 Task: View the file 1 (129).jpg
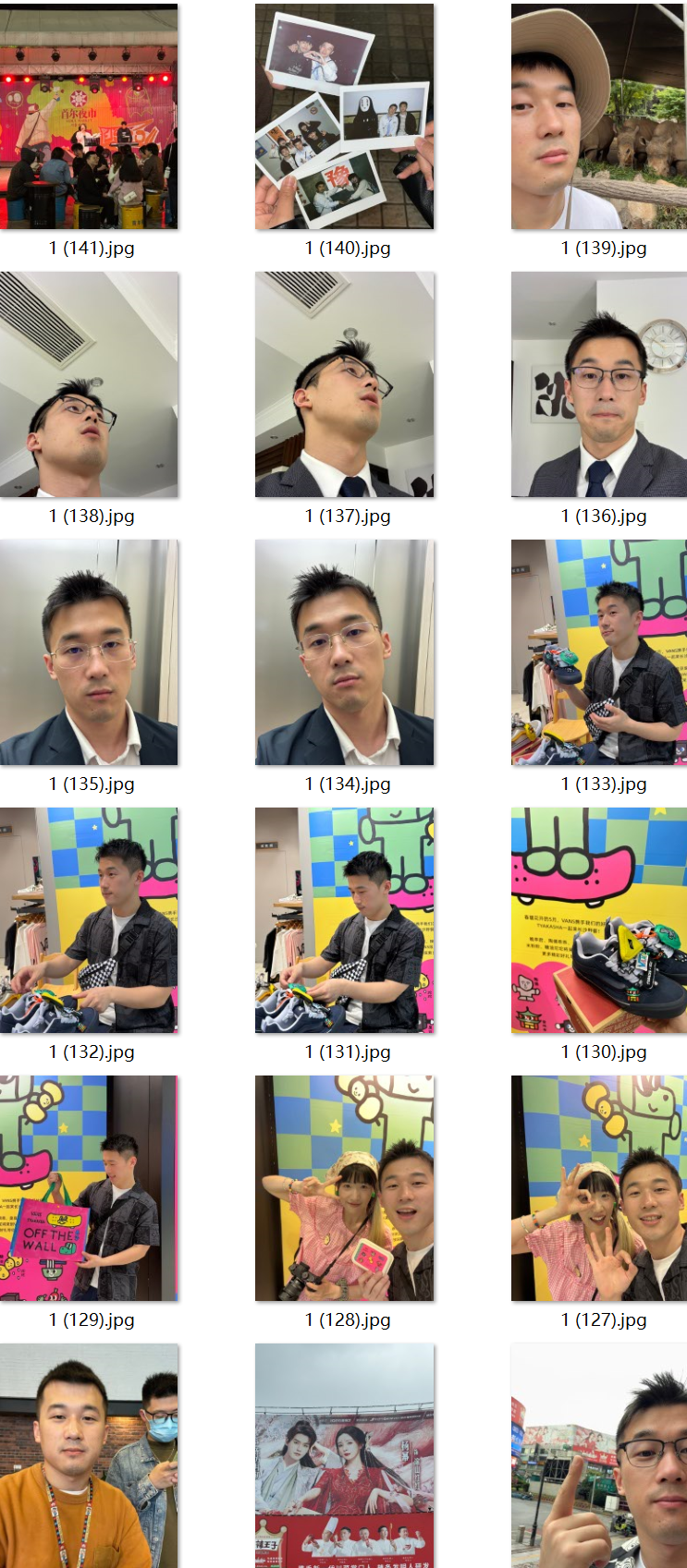coord(89,1188)
